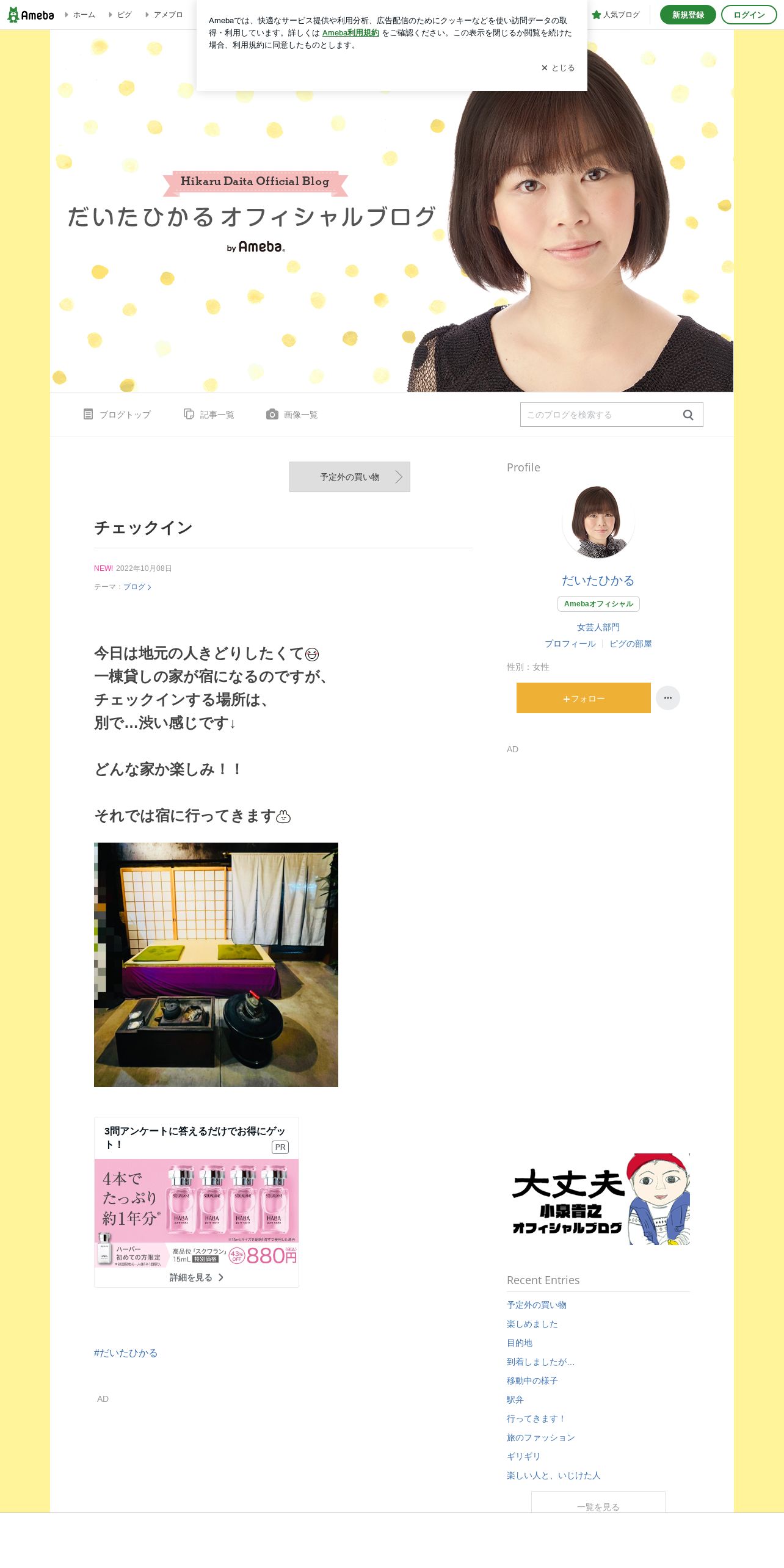Screen dimensions: 784x1568
Task: Open recent entry 楽しめました
Action: point(532,1324)
